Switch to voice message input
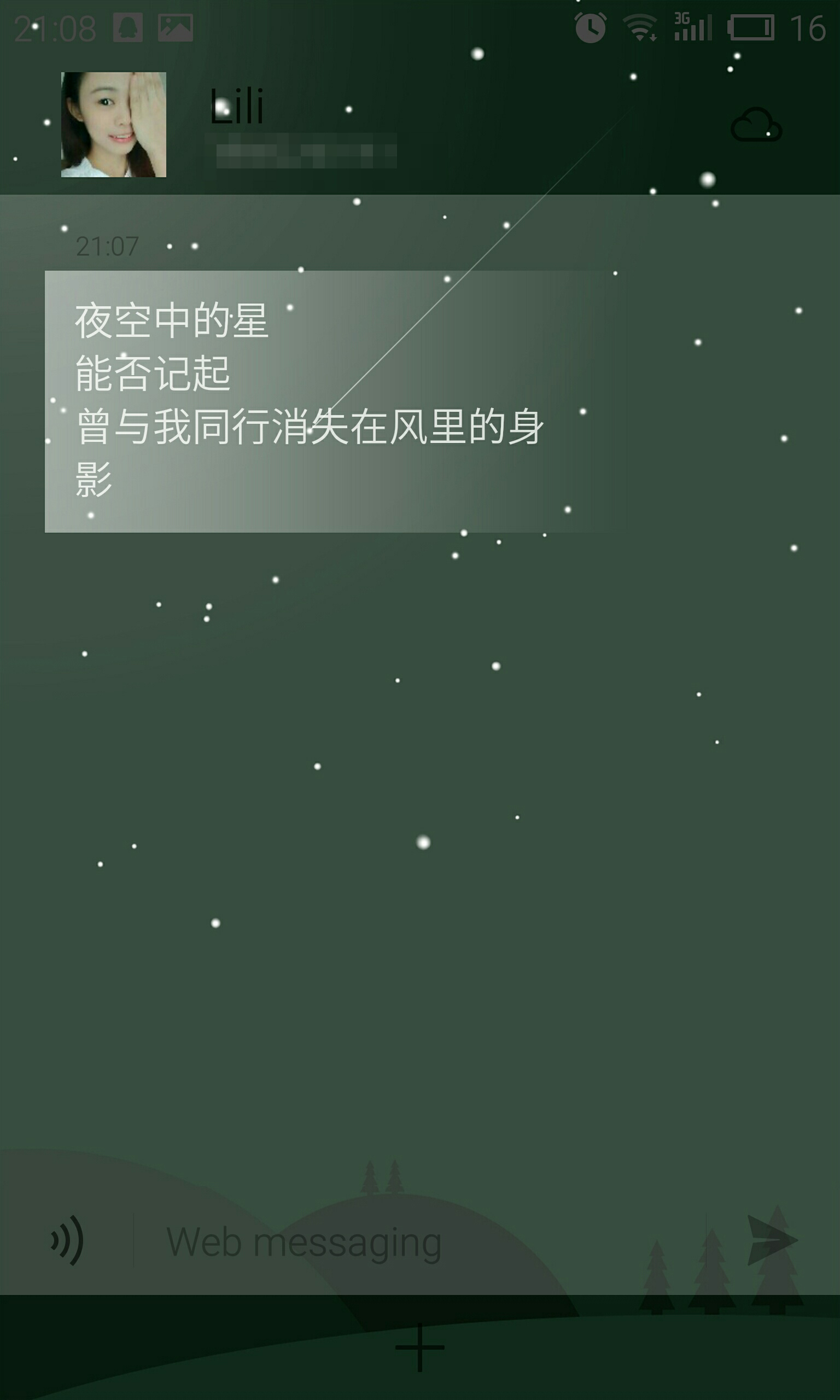The height and width of the screenshot is (1400, 840). coord(67,1240)
